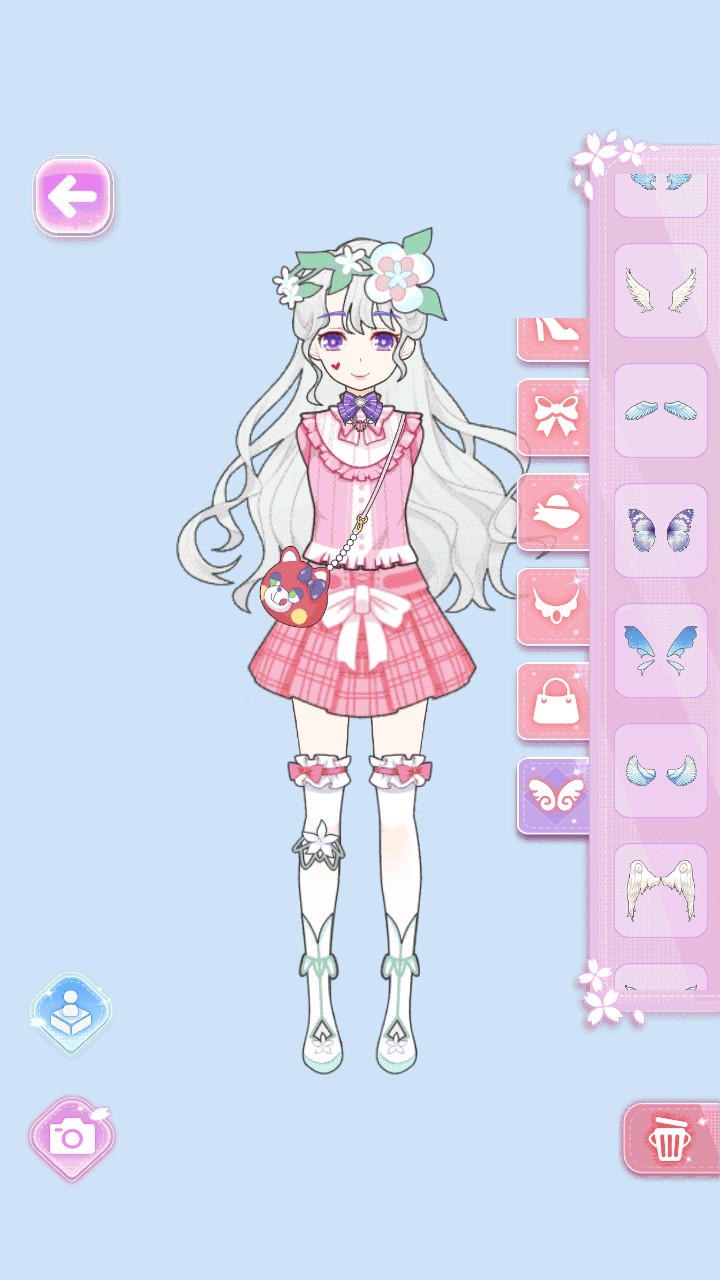
Task: Tap the blue character pose button
Action: click(71, 1013)
